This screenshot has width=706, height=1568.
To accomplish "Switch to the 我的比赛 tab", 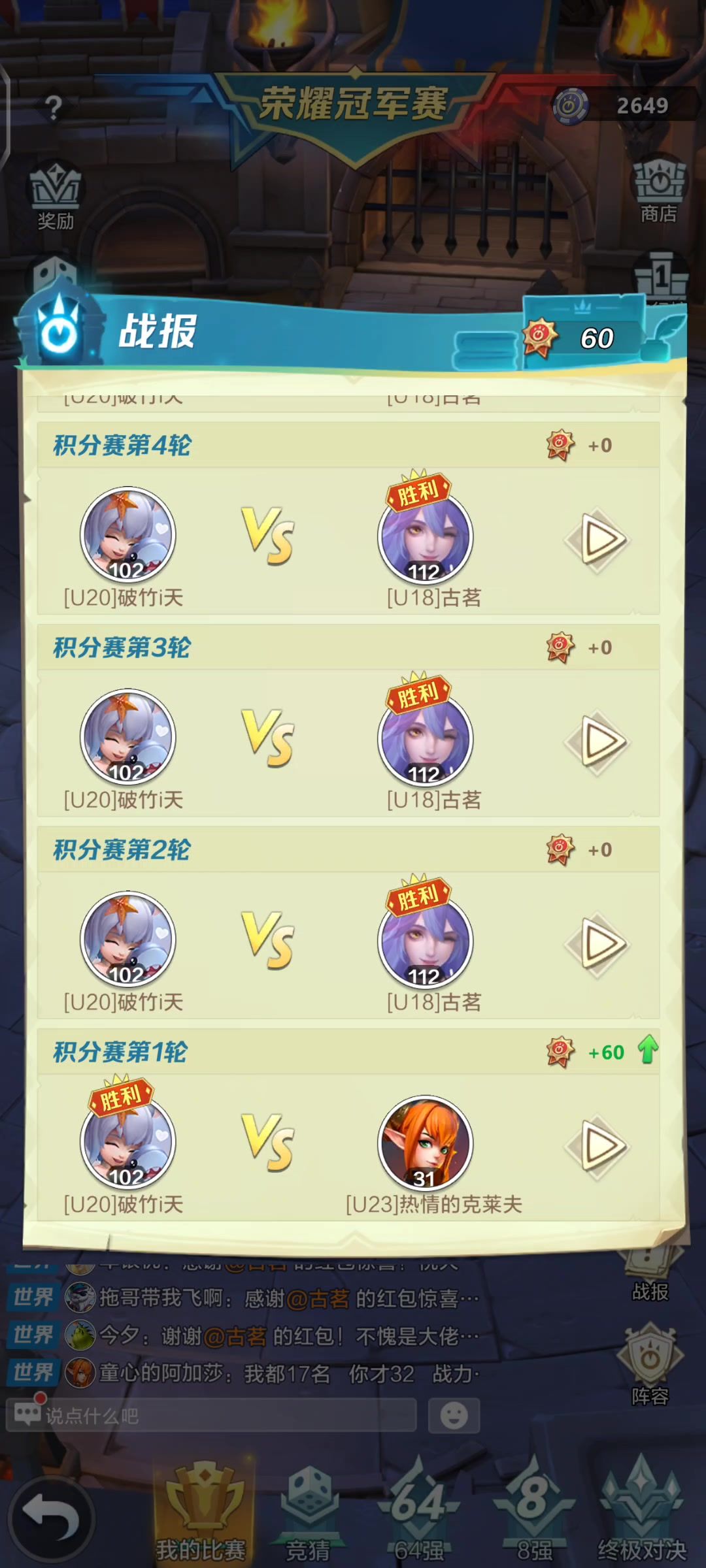I will click(201, 1516).
